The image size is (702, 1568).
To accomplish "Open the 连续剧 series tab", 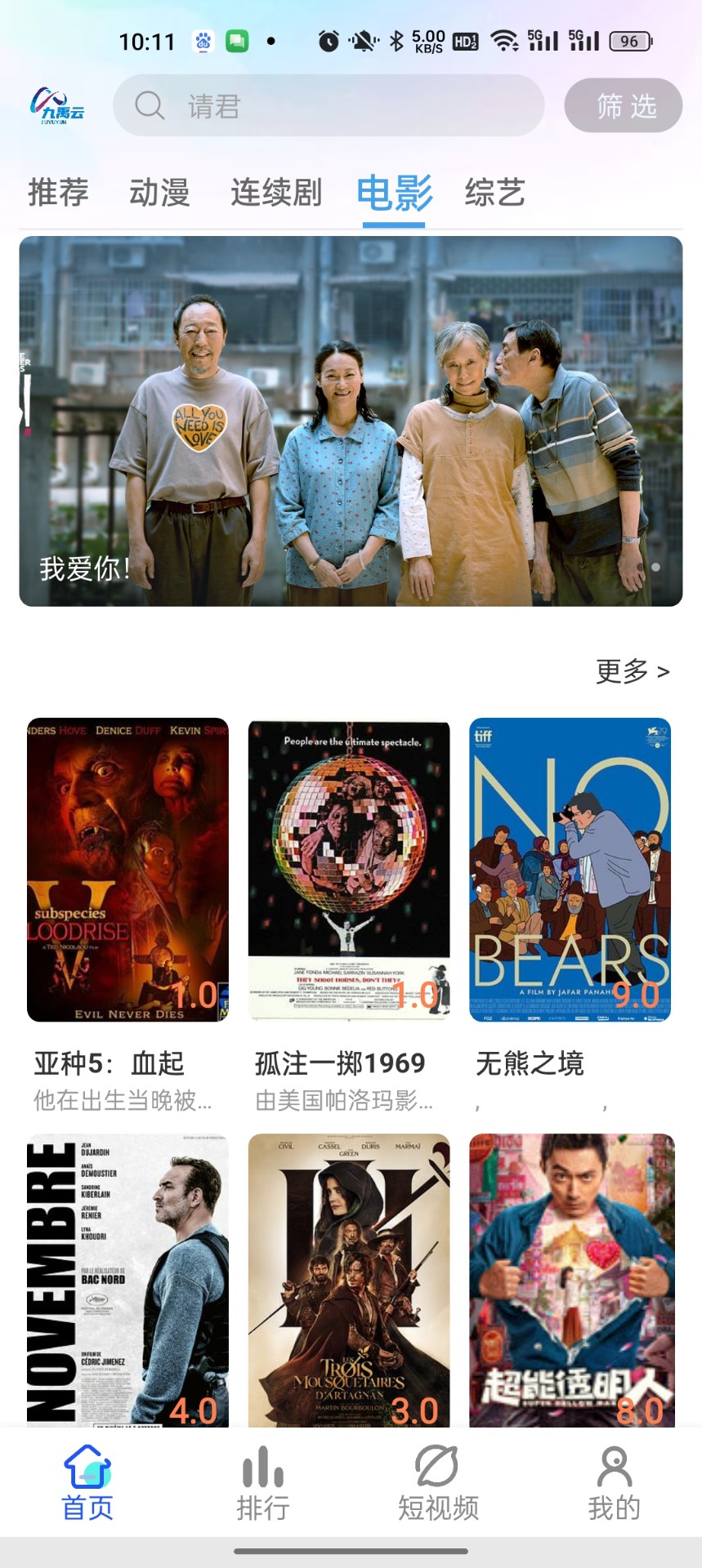I will point(277,193).
